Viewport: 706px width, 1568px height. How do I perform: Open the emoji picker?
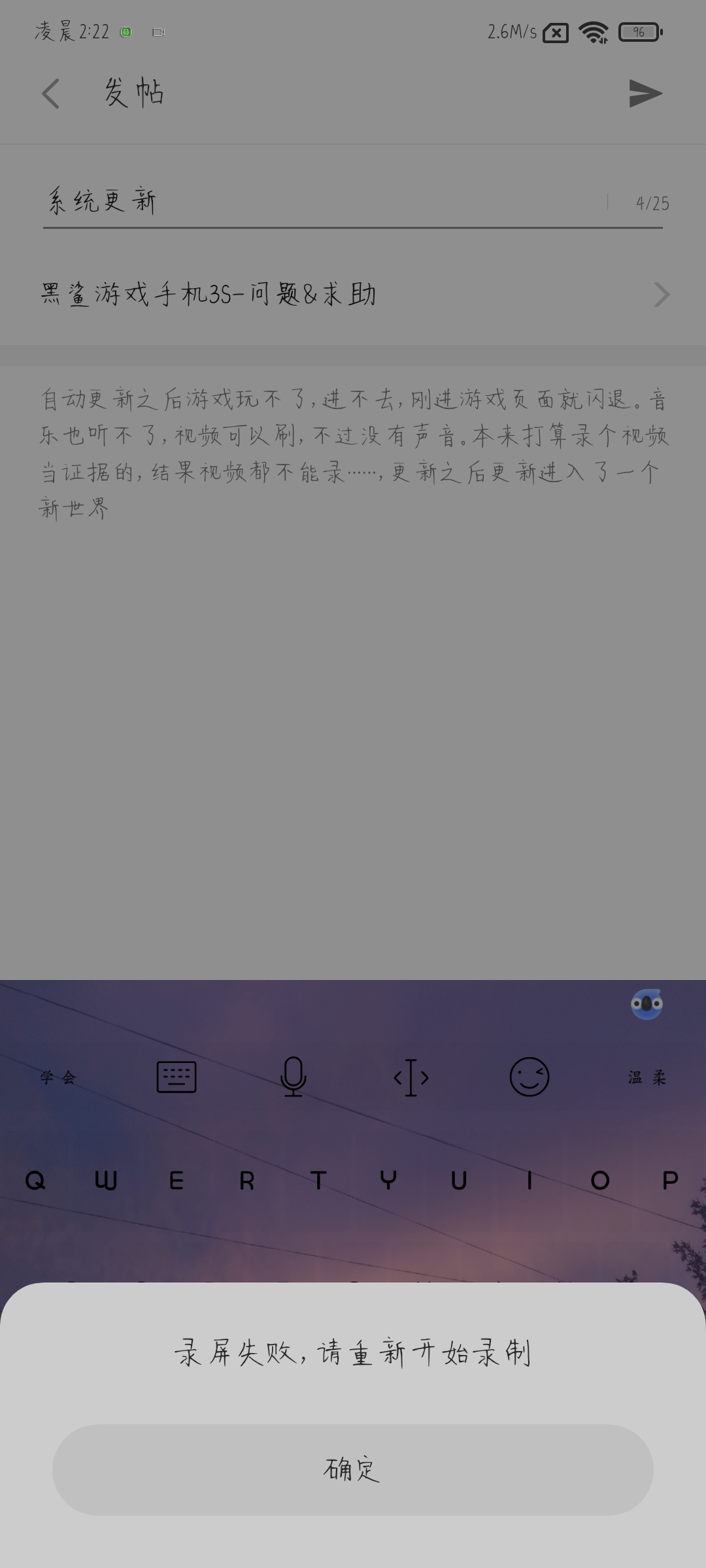(x=529, y=1077)
